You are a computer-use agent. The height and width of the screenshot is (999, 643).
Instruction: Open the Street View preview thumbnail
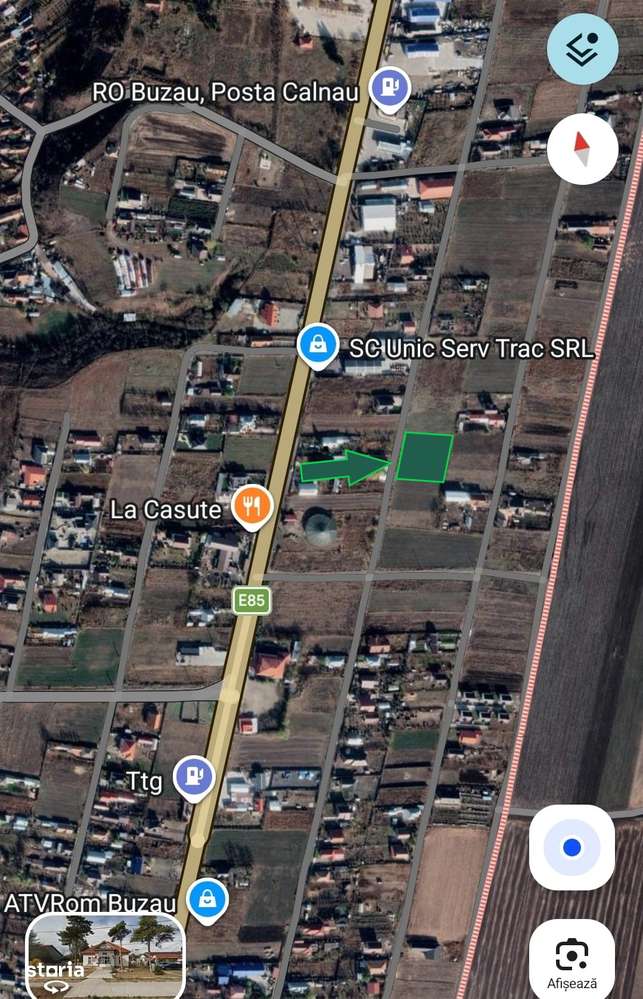tap(104, 955)
